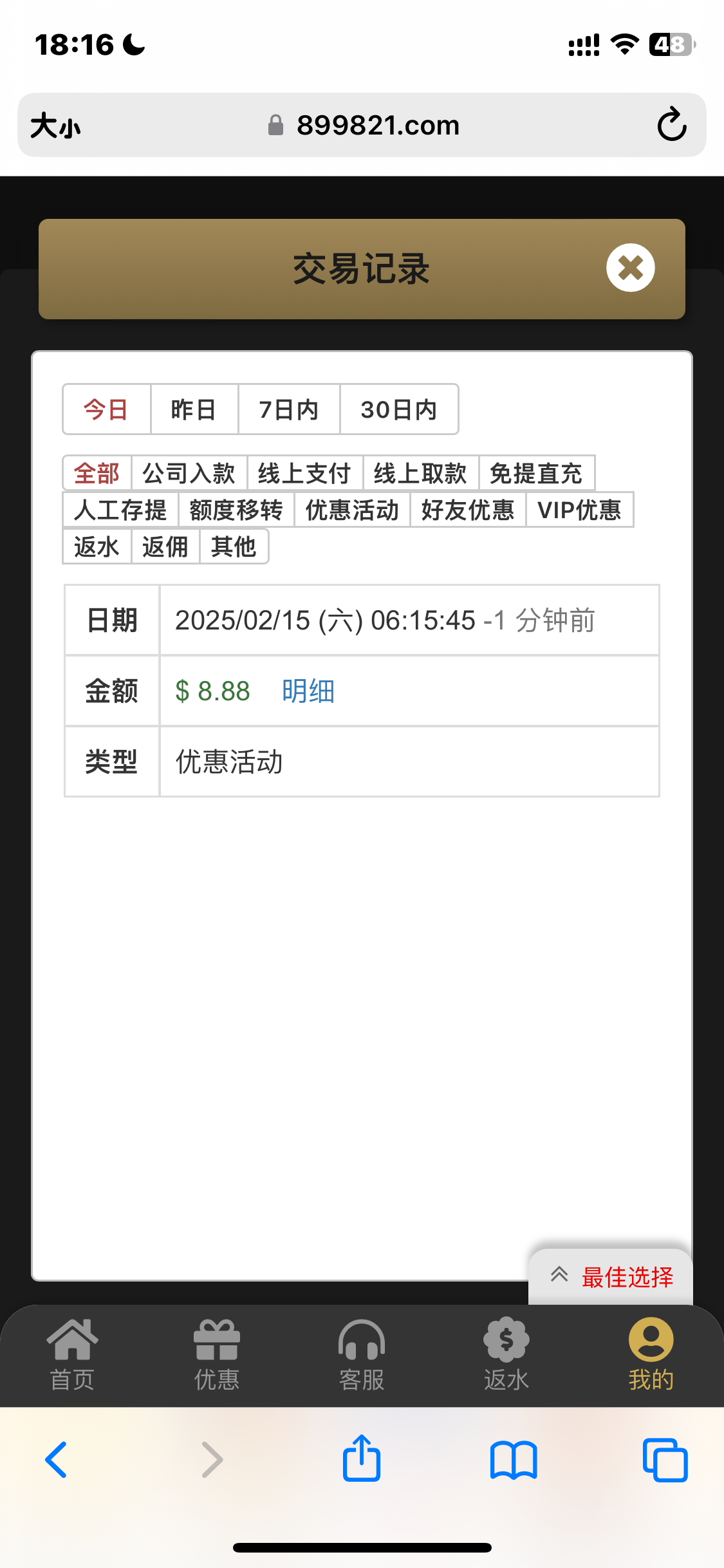Open the 明细 link for $8.88
Screen dimensions: 724x1568
click(308, 691)
